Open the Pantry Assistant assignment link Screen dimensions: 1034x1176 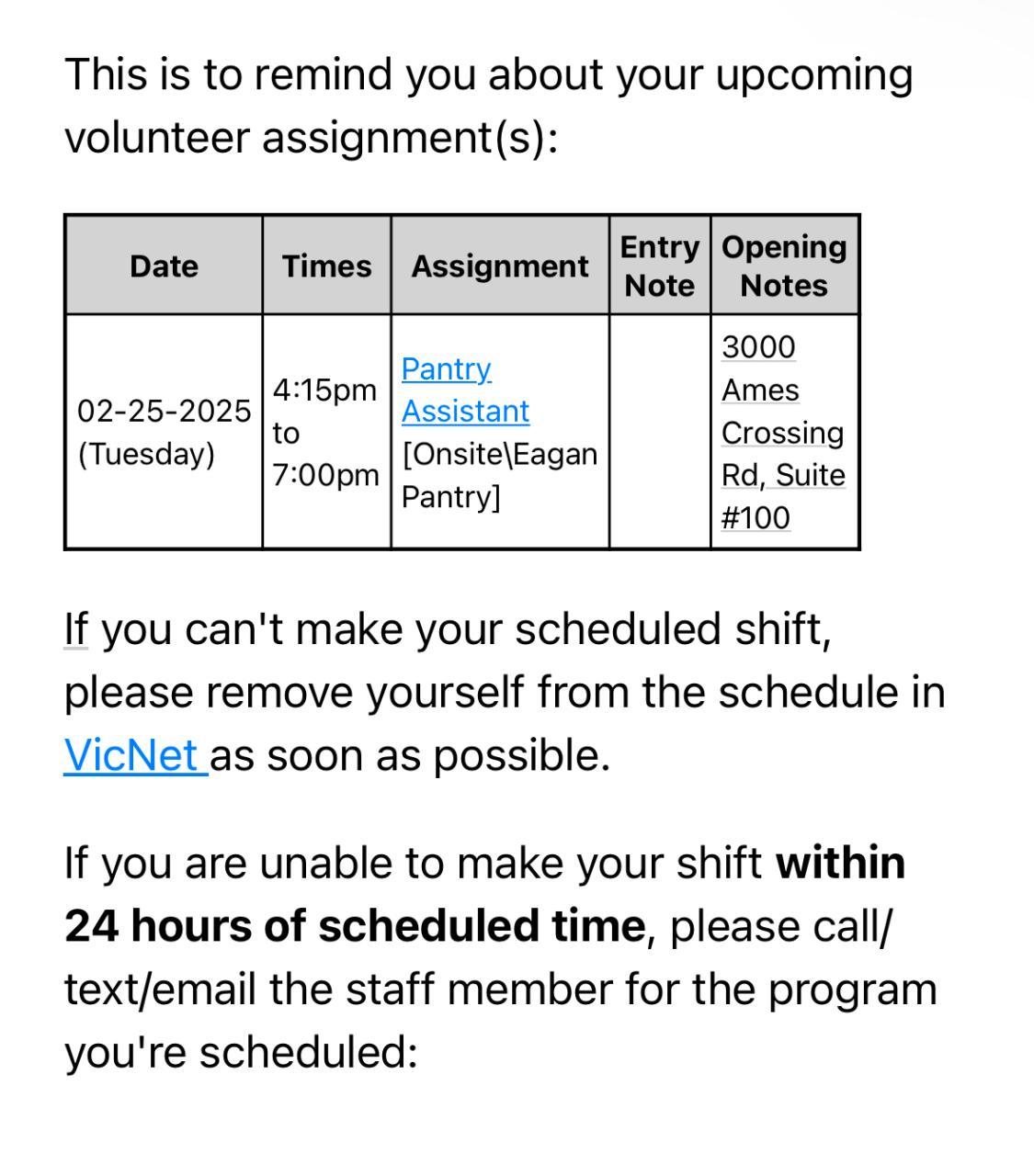click(x=464, y=390)
